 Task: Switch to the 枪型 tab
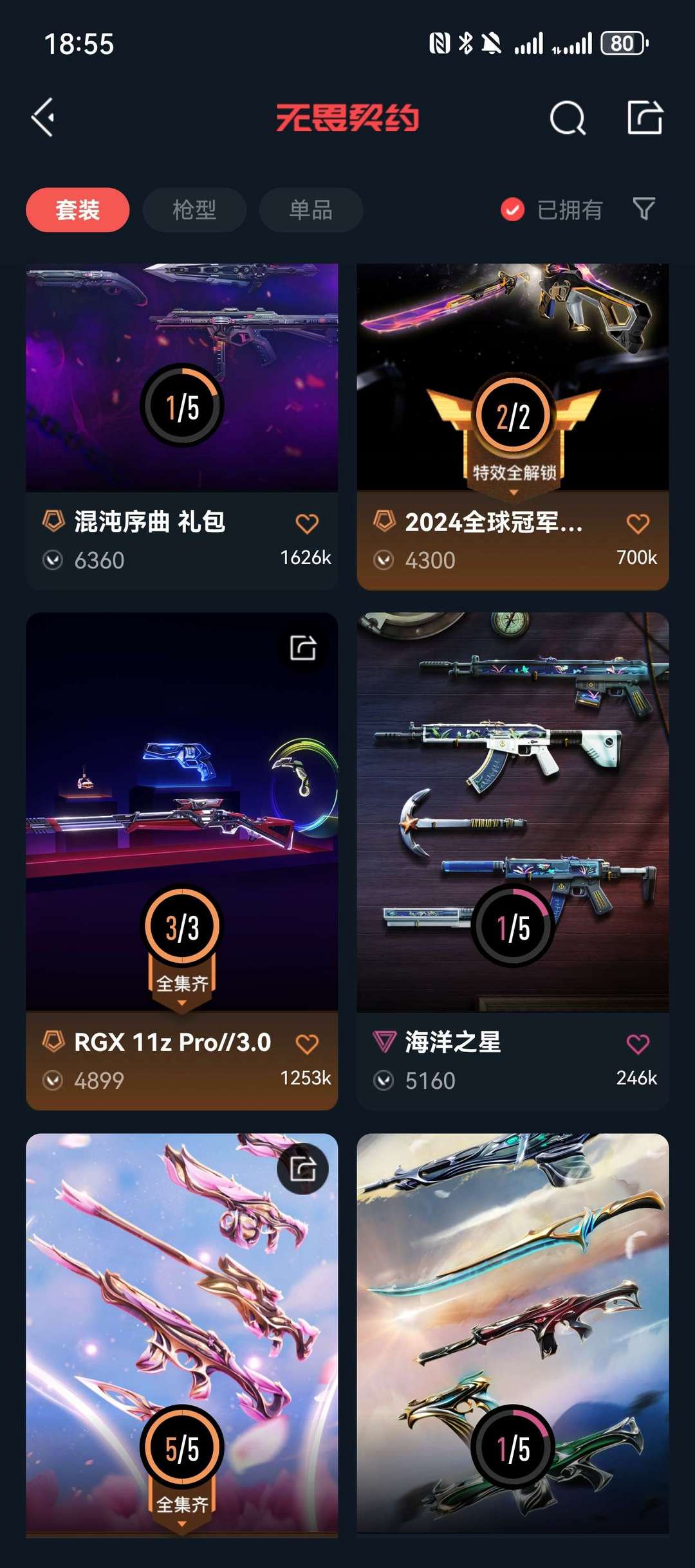194,210
